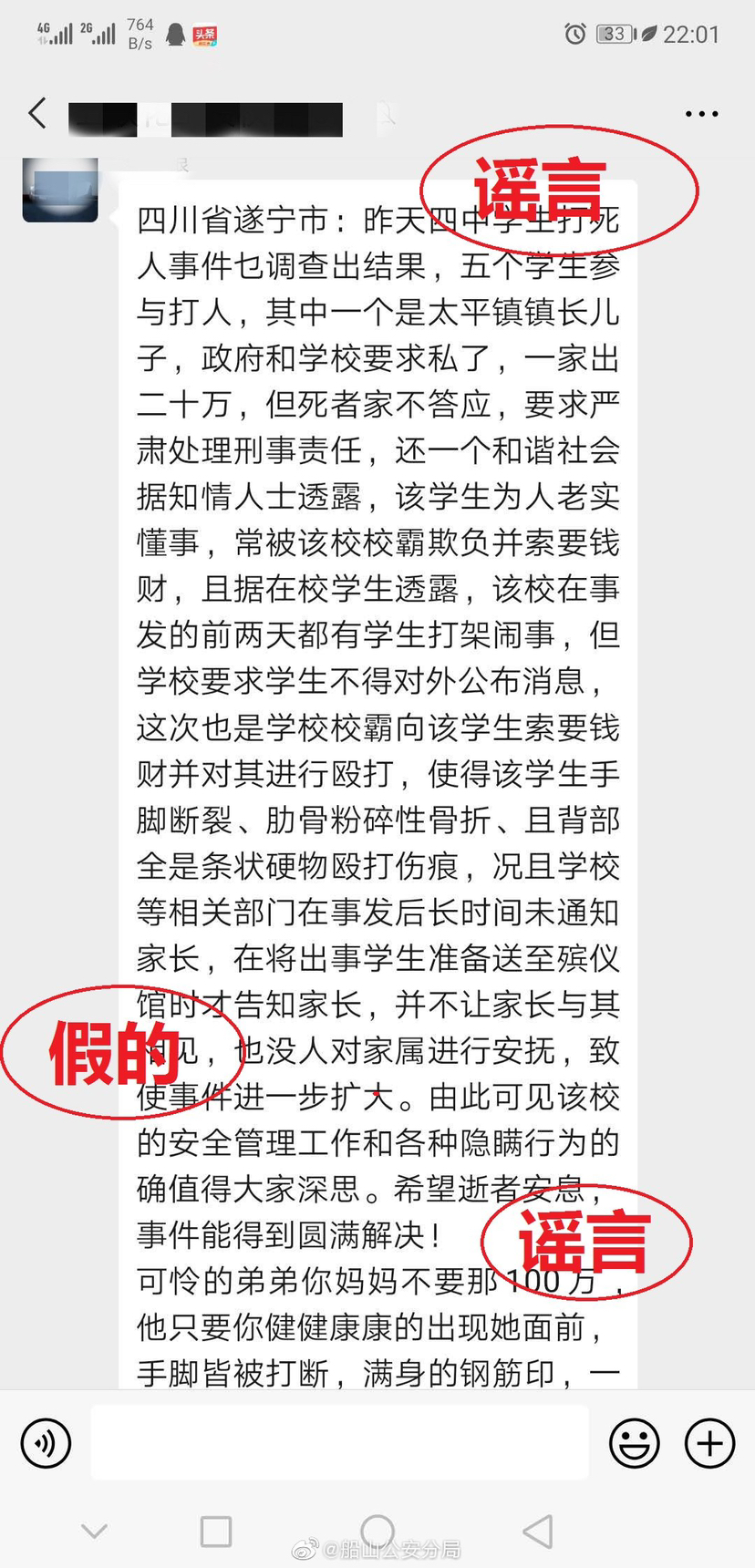Open the chat overflow menu
Viewport: 755px width, 1568px height.
tap(701, 114)
